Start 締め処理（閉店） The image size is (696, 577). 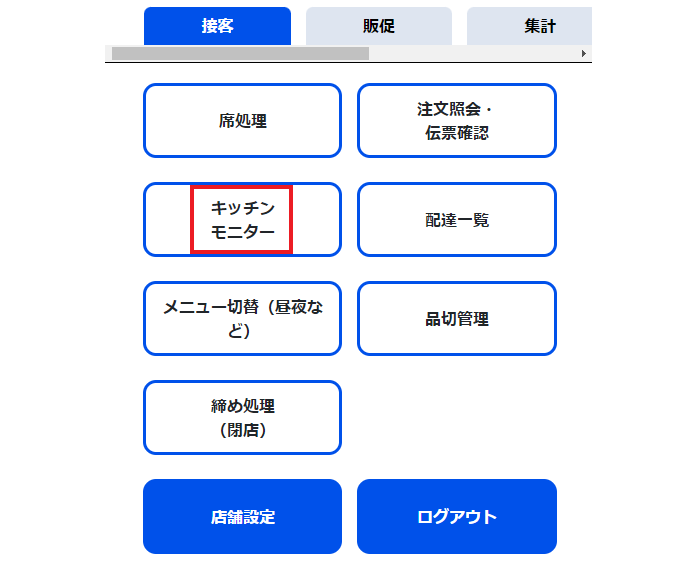pyautogui.click(x=242, y=418)
